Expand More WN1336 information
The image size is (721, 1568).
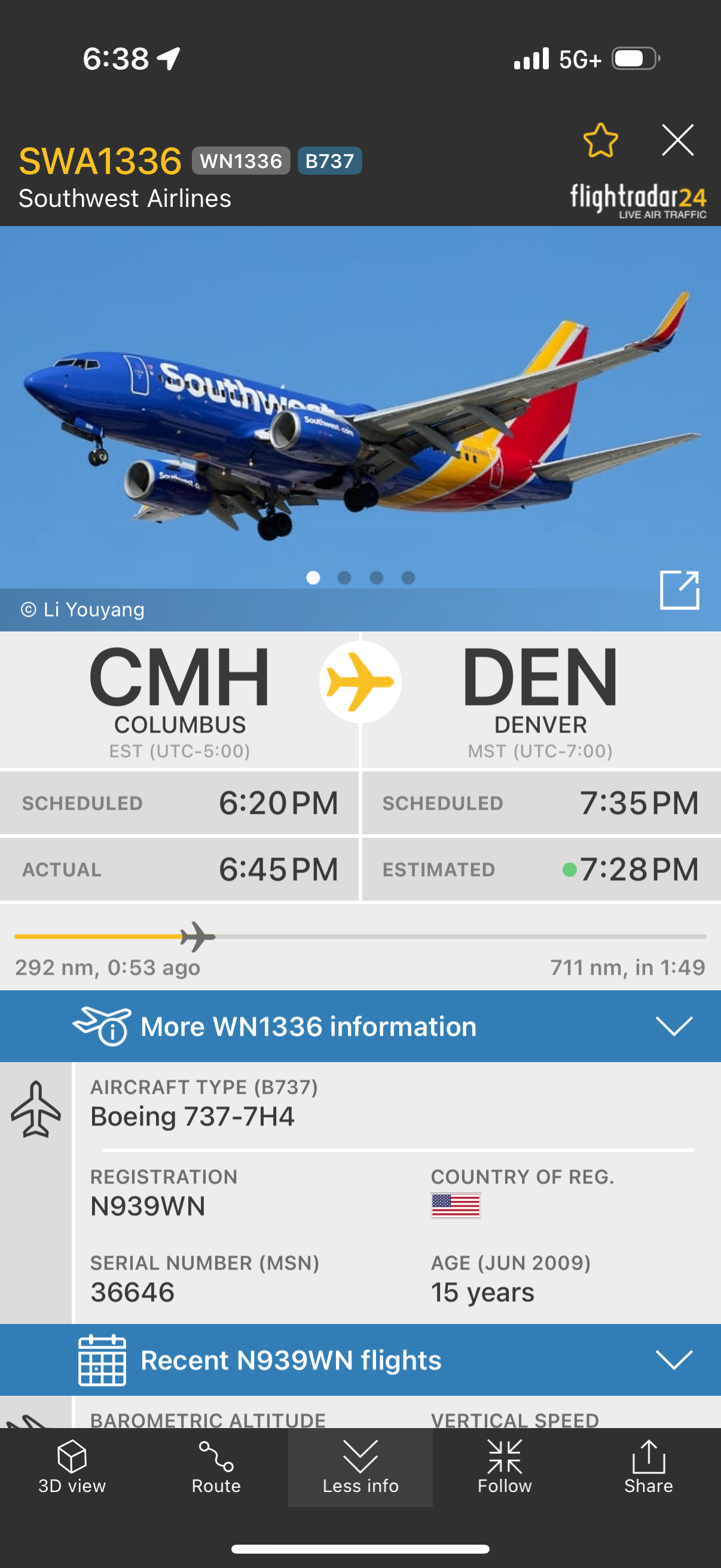tap(360, 1026)
